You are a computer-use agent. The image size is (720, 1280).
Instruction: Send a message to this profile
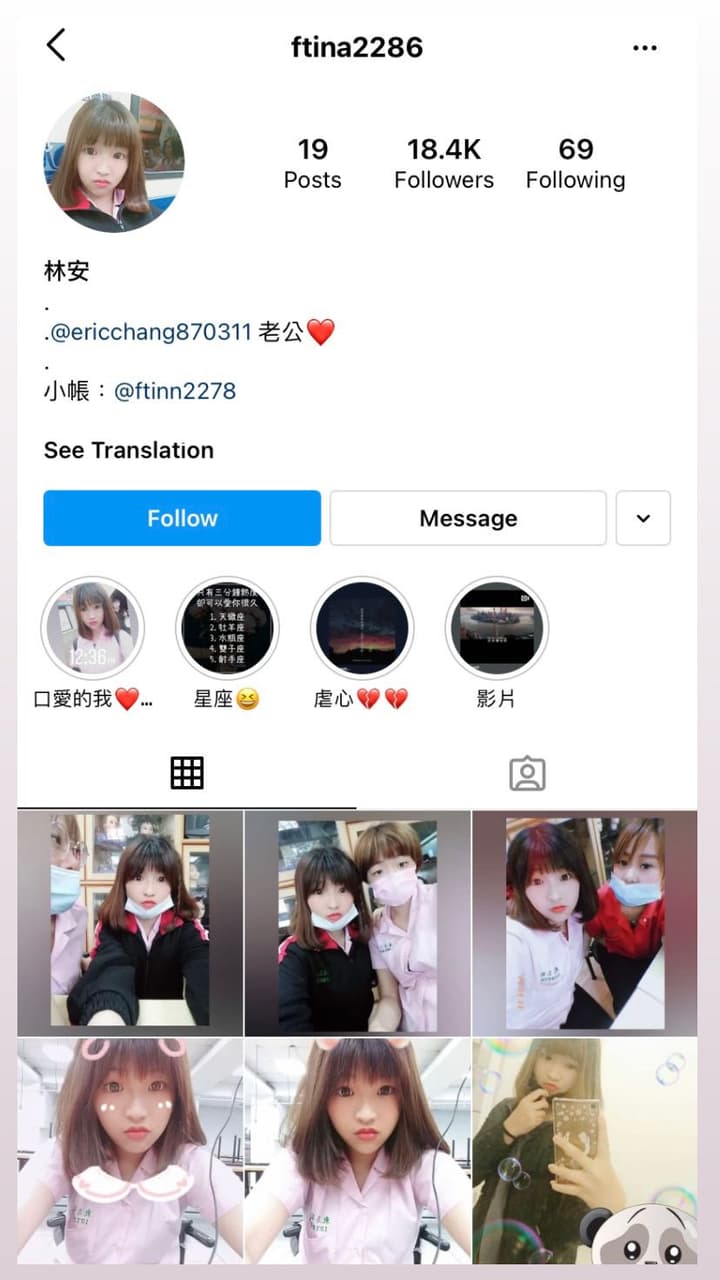click(x=468, y=518)
